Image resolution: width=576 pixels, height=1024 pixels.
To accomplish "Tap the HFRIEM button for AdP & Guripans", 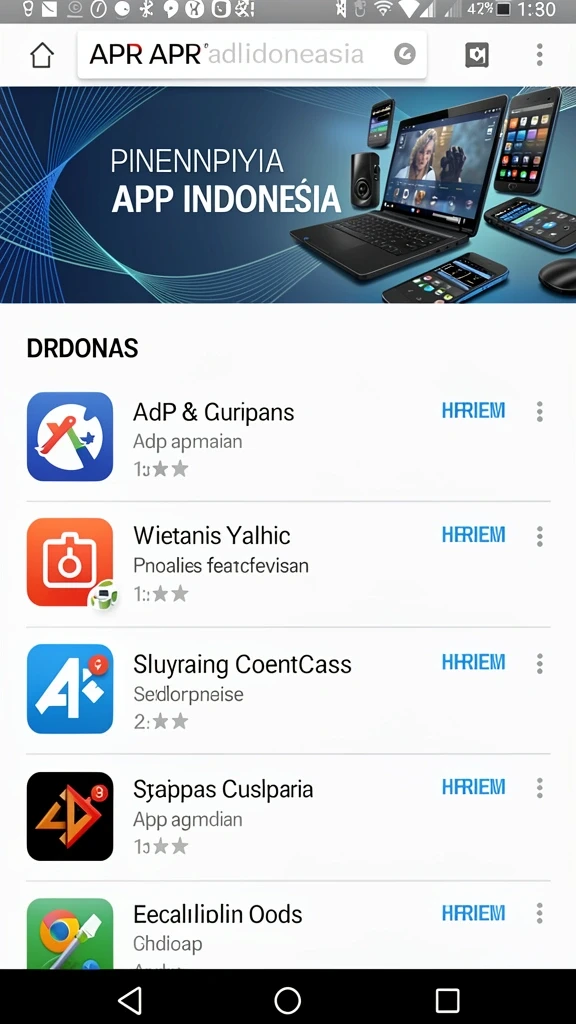I will [473, 411].
